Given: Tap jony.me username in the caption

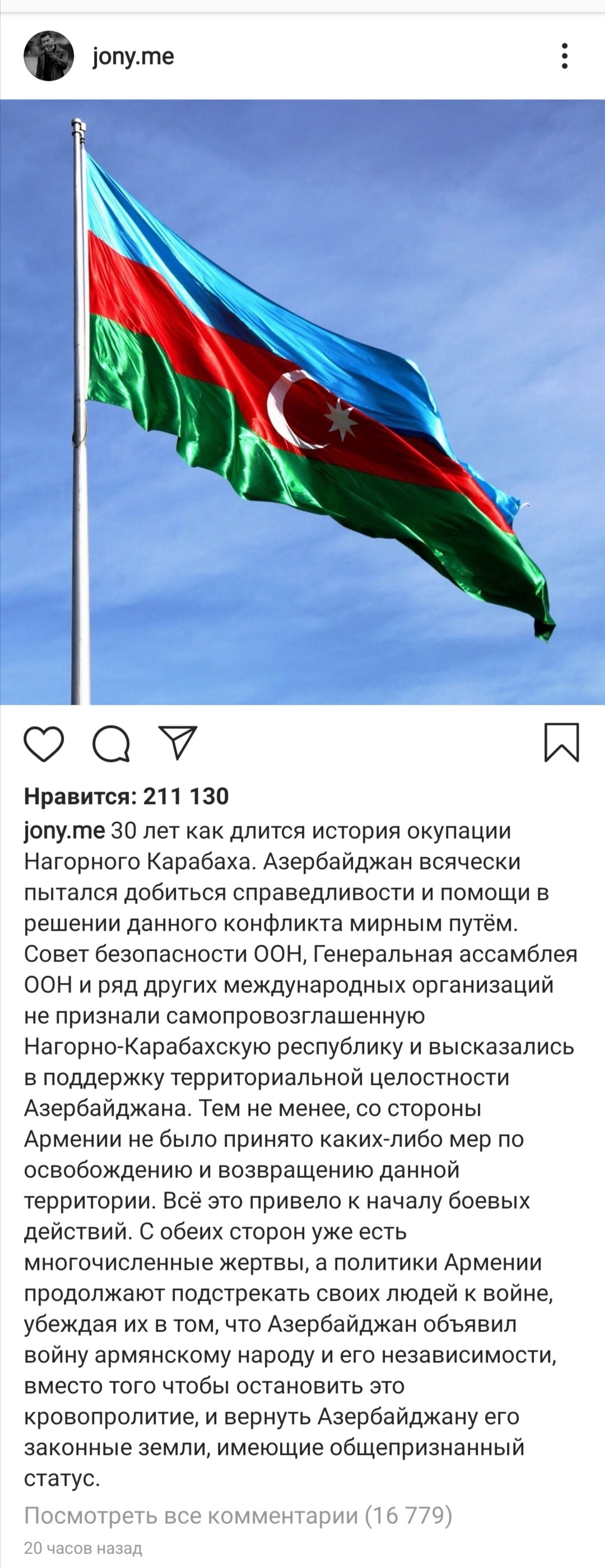Looking at the screenshot, I should tap(64, 831).
